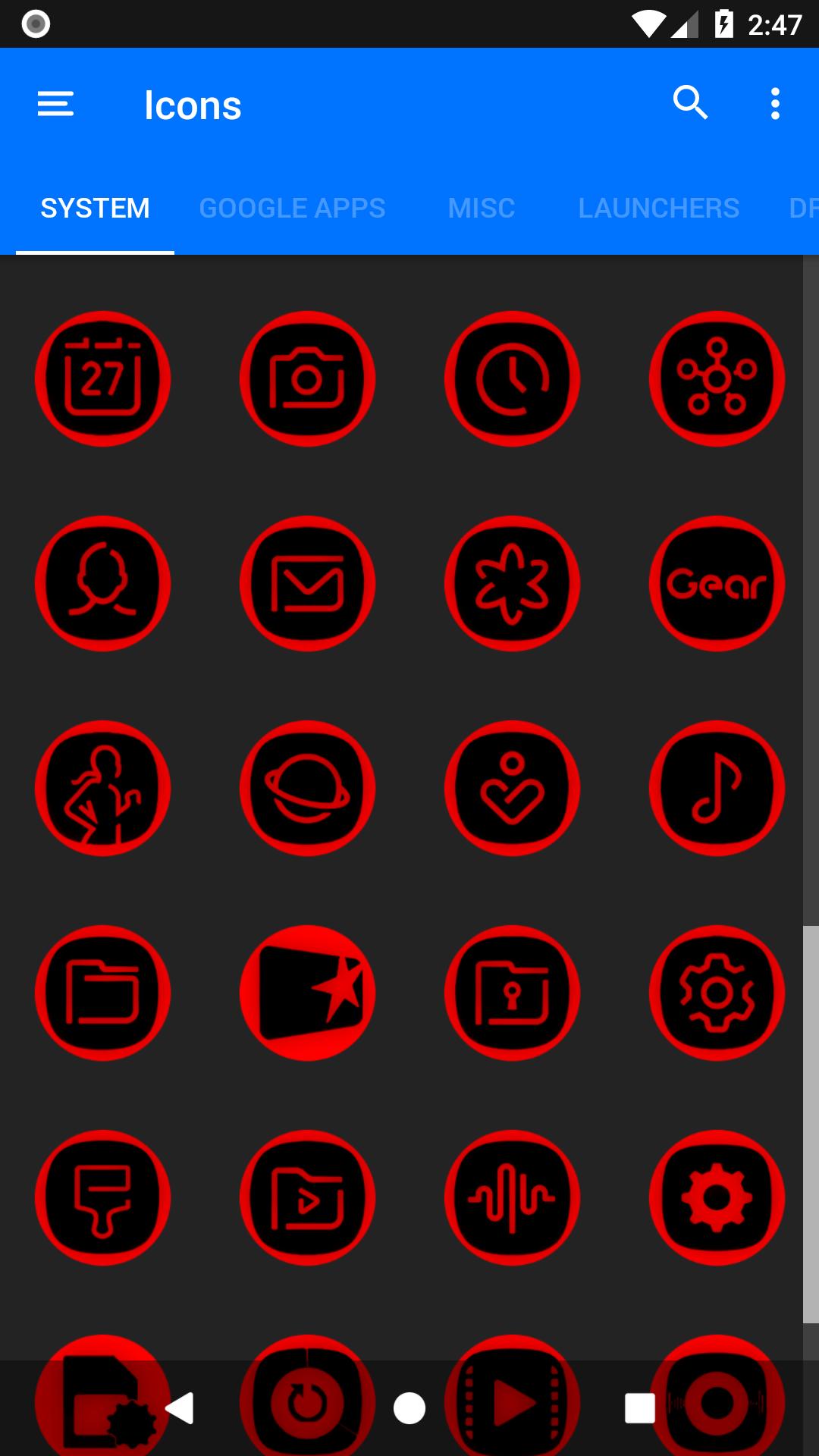Switch to the Google Apps tab
This screenshot has width=819, height=1456.
point(292,209)
